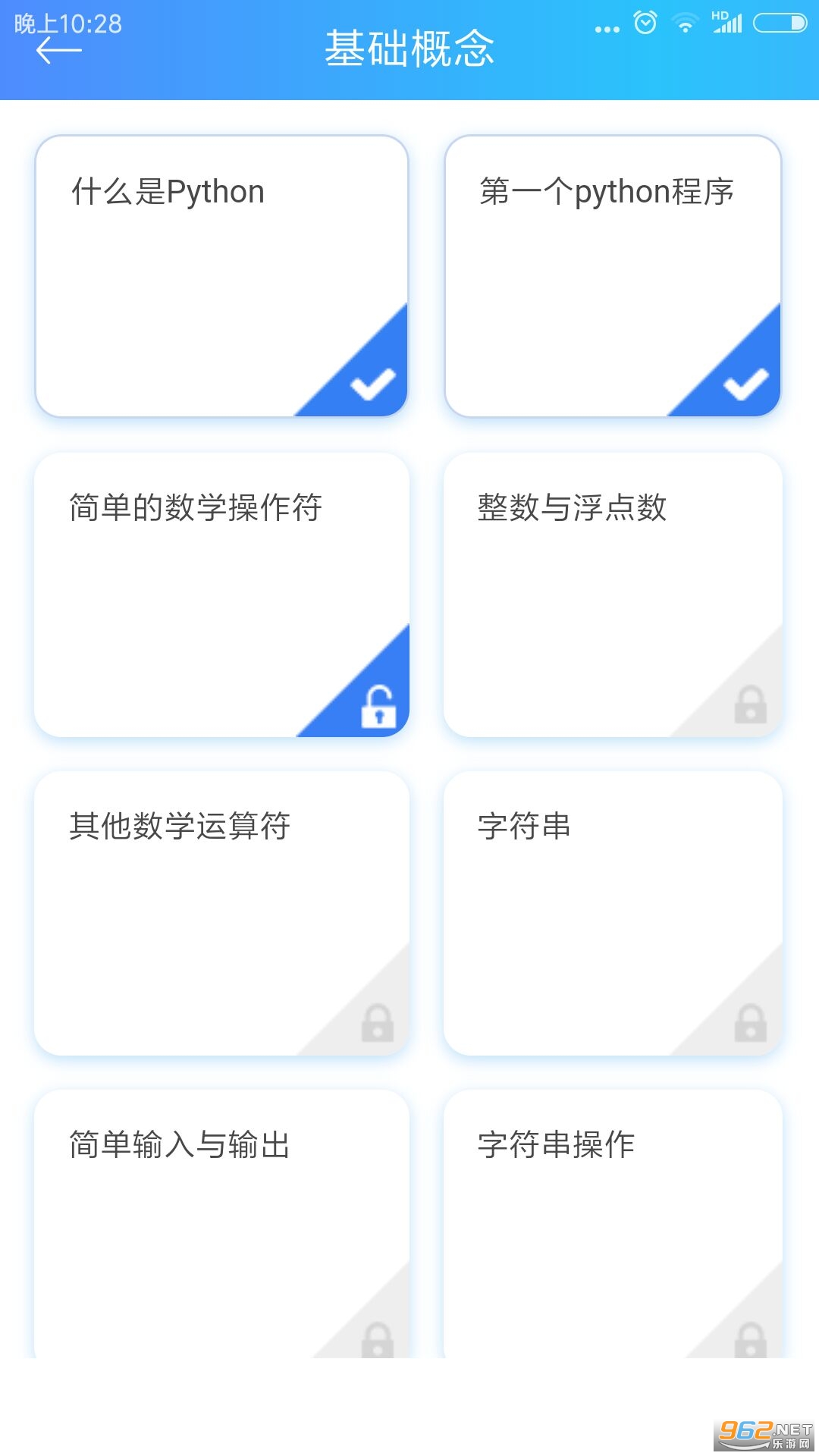This screenshot has height=1456, width=819.
Task: Open the 什么是Python lesson card
Action: (221, 277)
